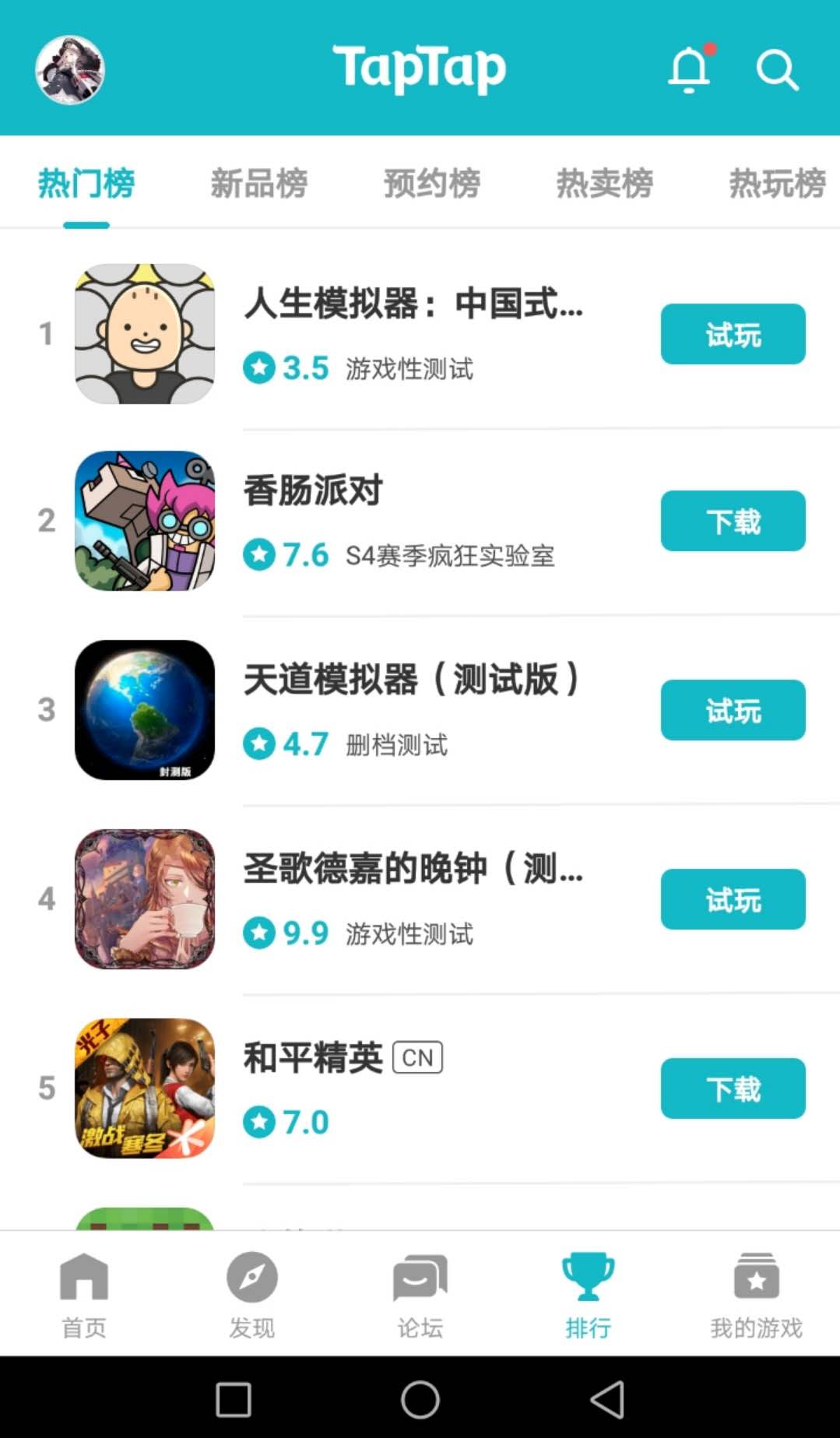The width and height of the screenshot is (840, 1438).
Task: Open your profile avatar
Action: [70, 69]
